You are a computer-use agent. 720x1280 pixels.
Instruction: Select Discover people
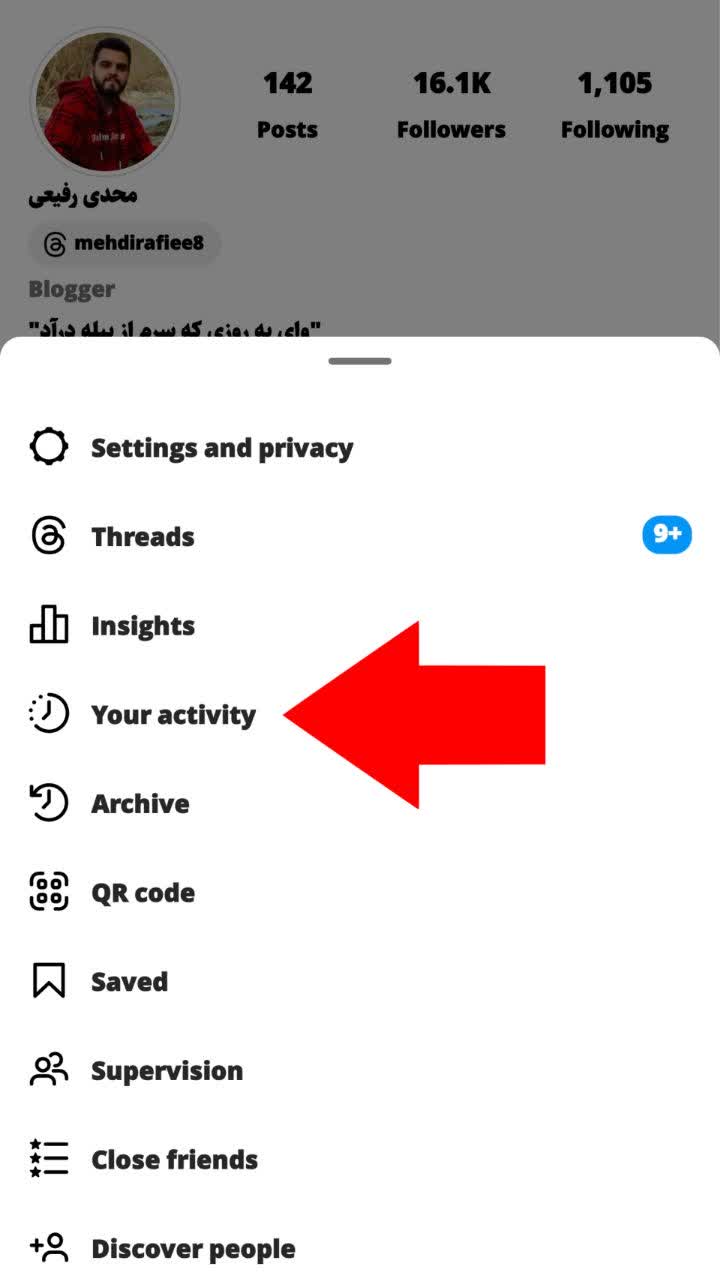click(193, 1249)
